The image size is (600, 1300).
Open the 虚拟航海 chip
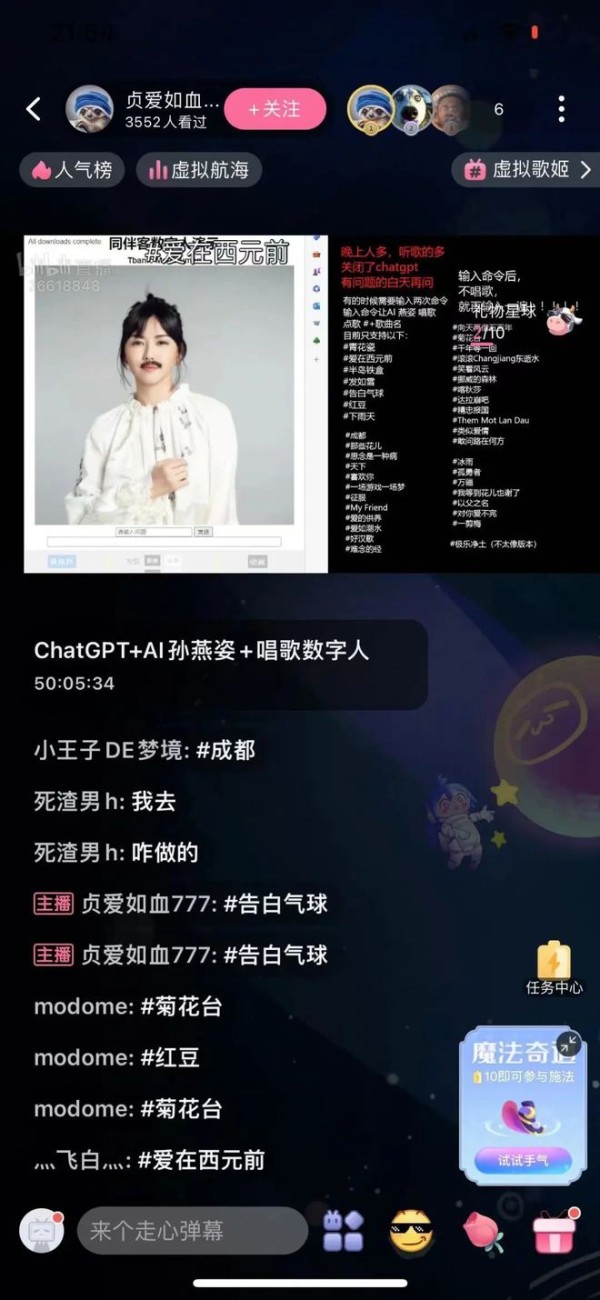[x=198, y=170]
